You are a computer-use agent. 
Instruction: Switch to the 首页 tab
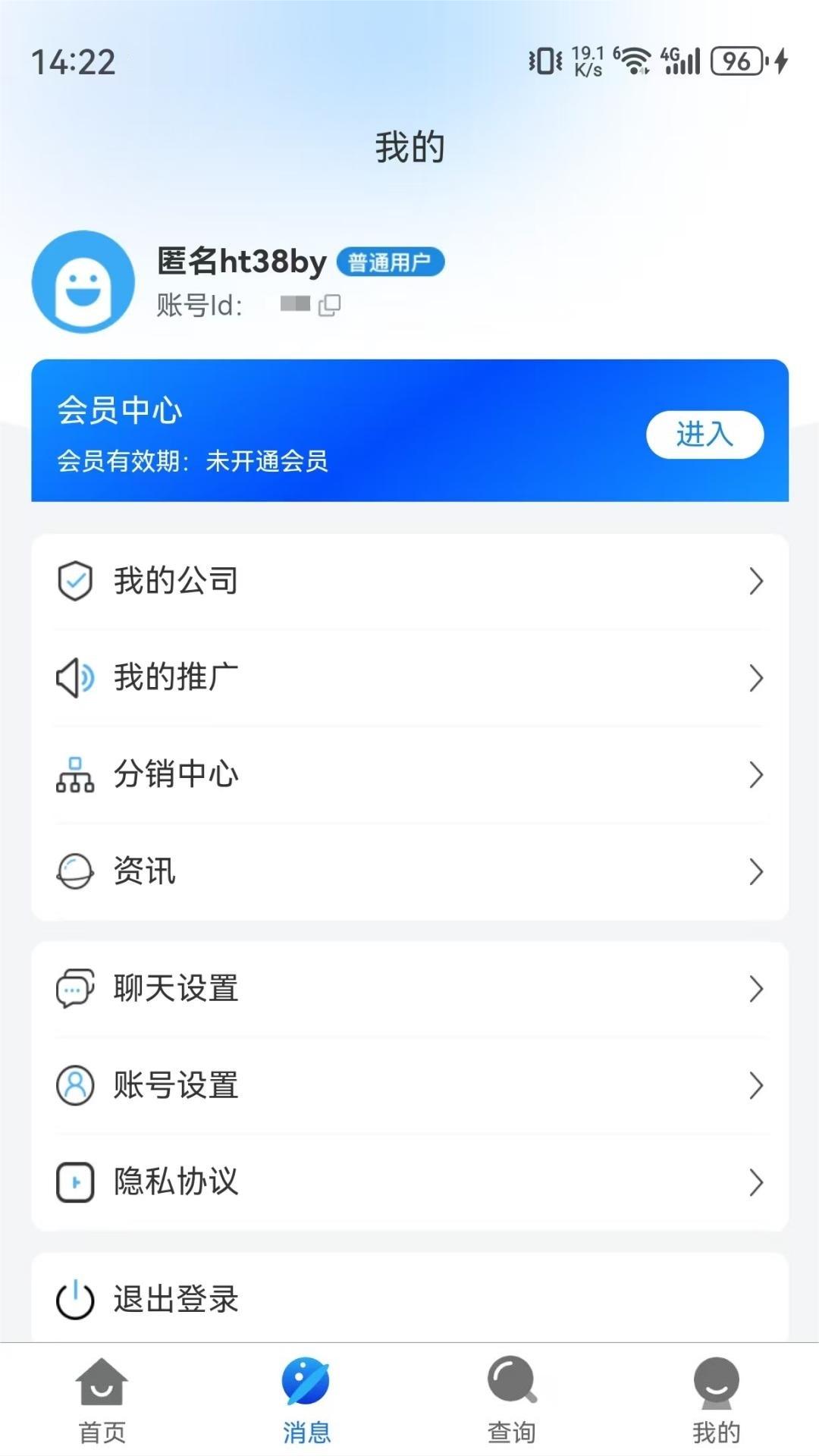(101, 1398)
